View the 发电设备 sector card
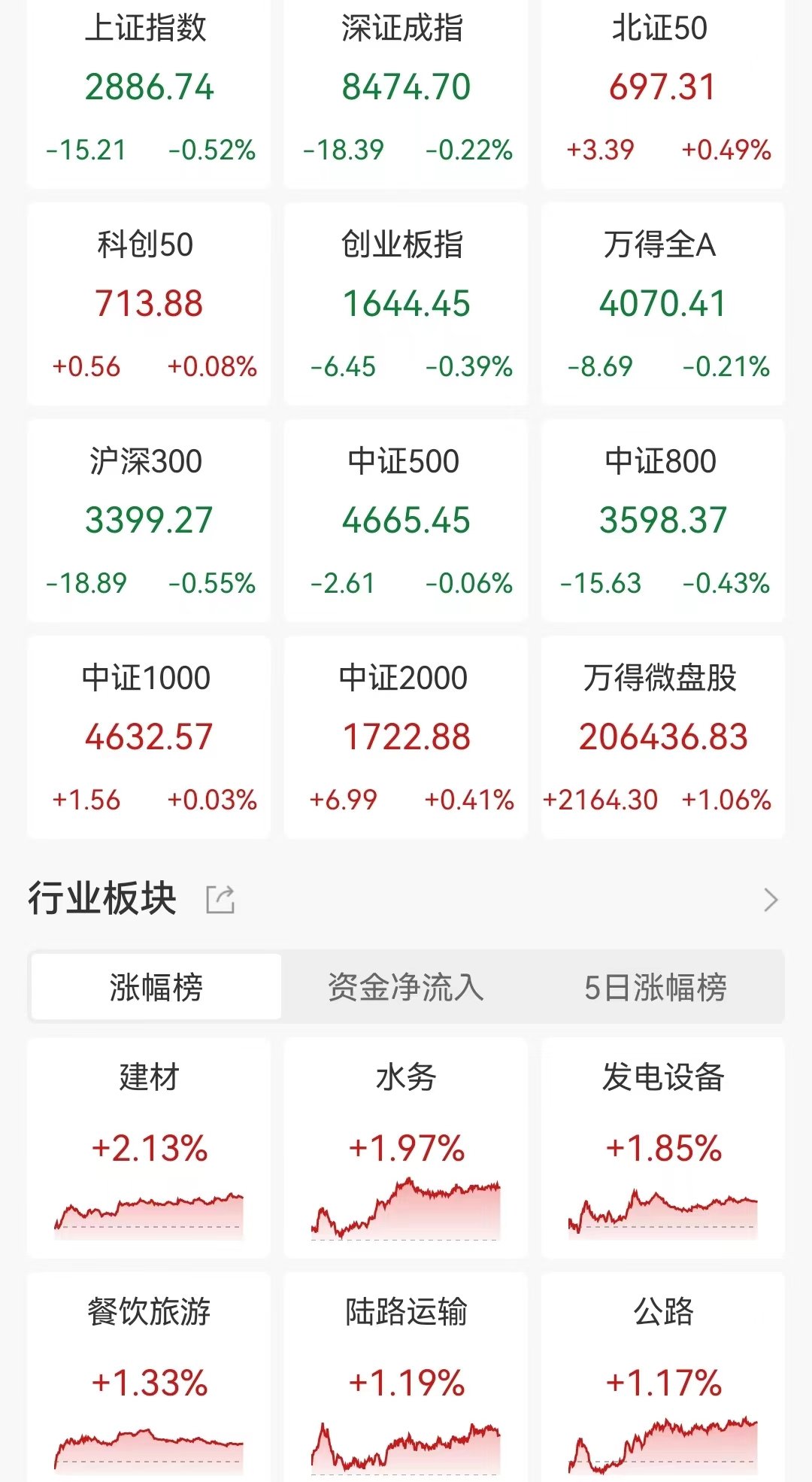The height and width of the screenshot is (1482, 812). (663, 1148)
